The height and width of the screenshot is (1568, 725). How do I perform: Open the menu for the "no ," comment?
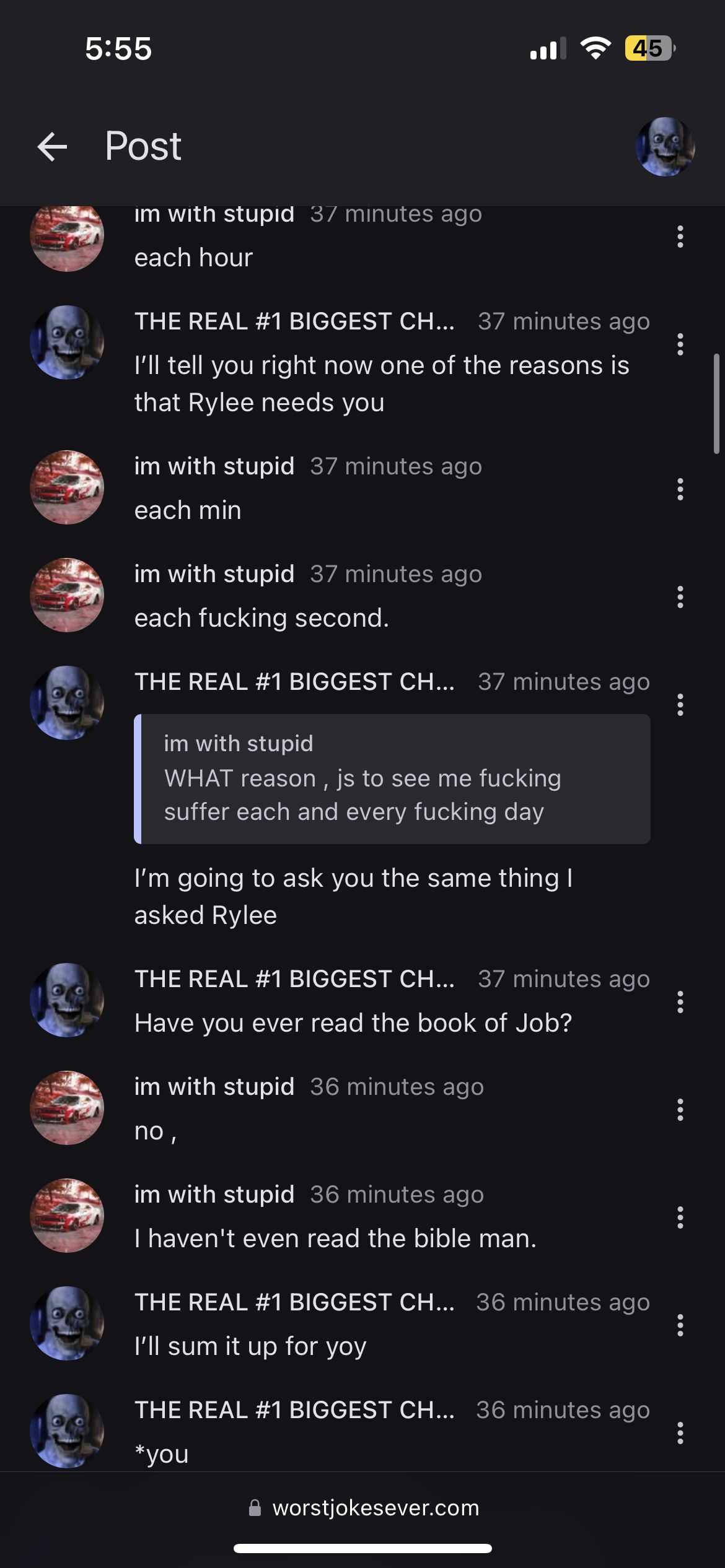(x=680, y=1109)
